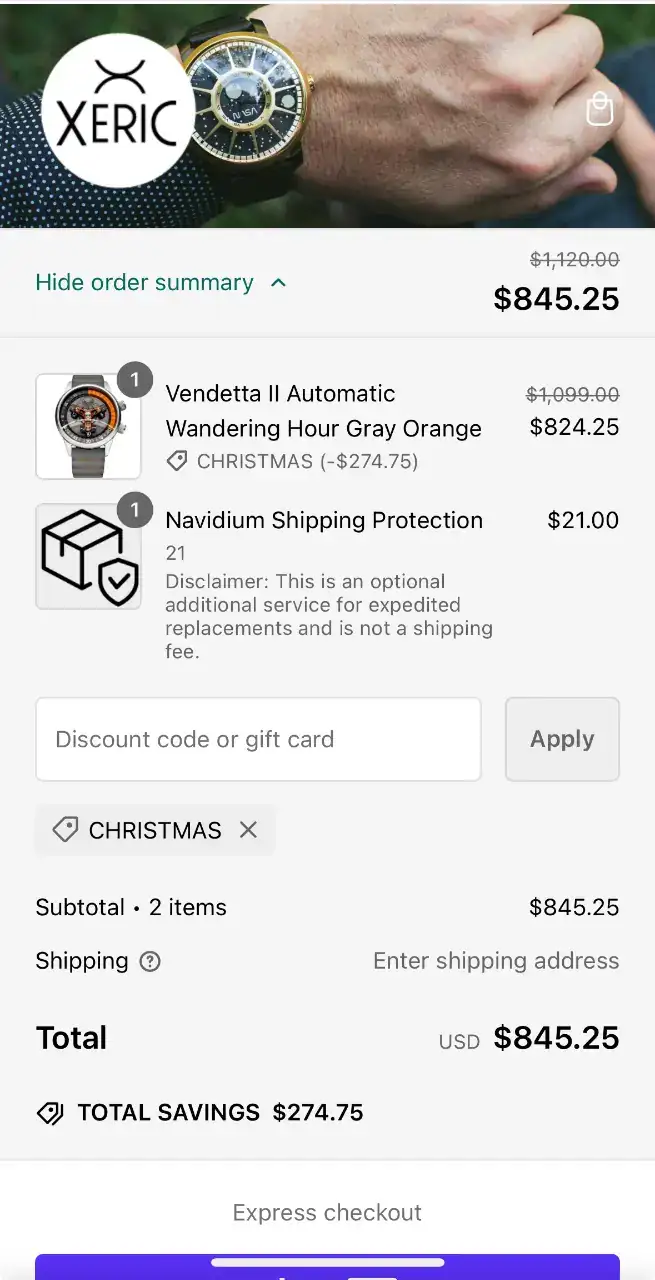Screen dimensions: 655x1280
Task: Collapse the order summary
Action: [x=160, y=283]
